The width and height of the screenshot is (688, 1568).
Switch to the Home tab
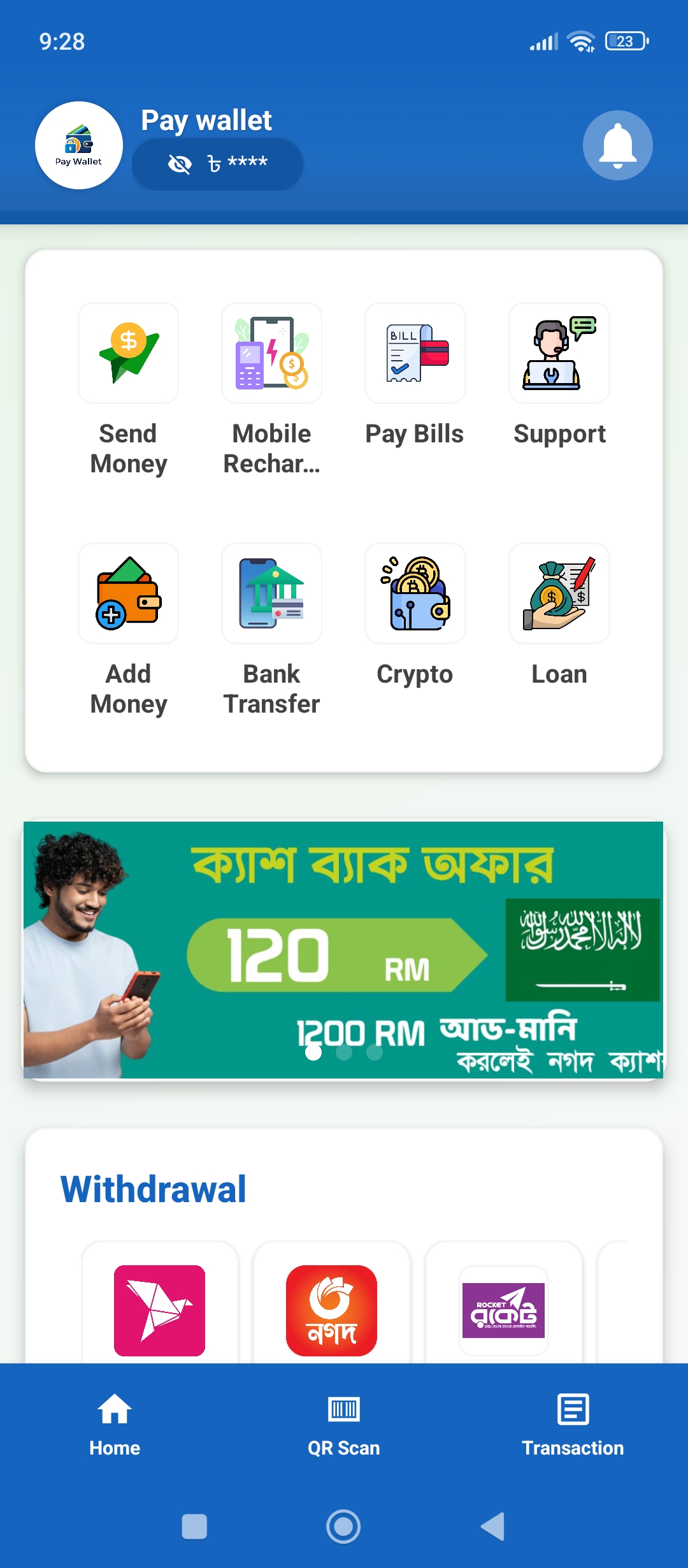[x=115, y=1425]
